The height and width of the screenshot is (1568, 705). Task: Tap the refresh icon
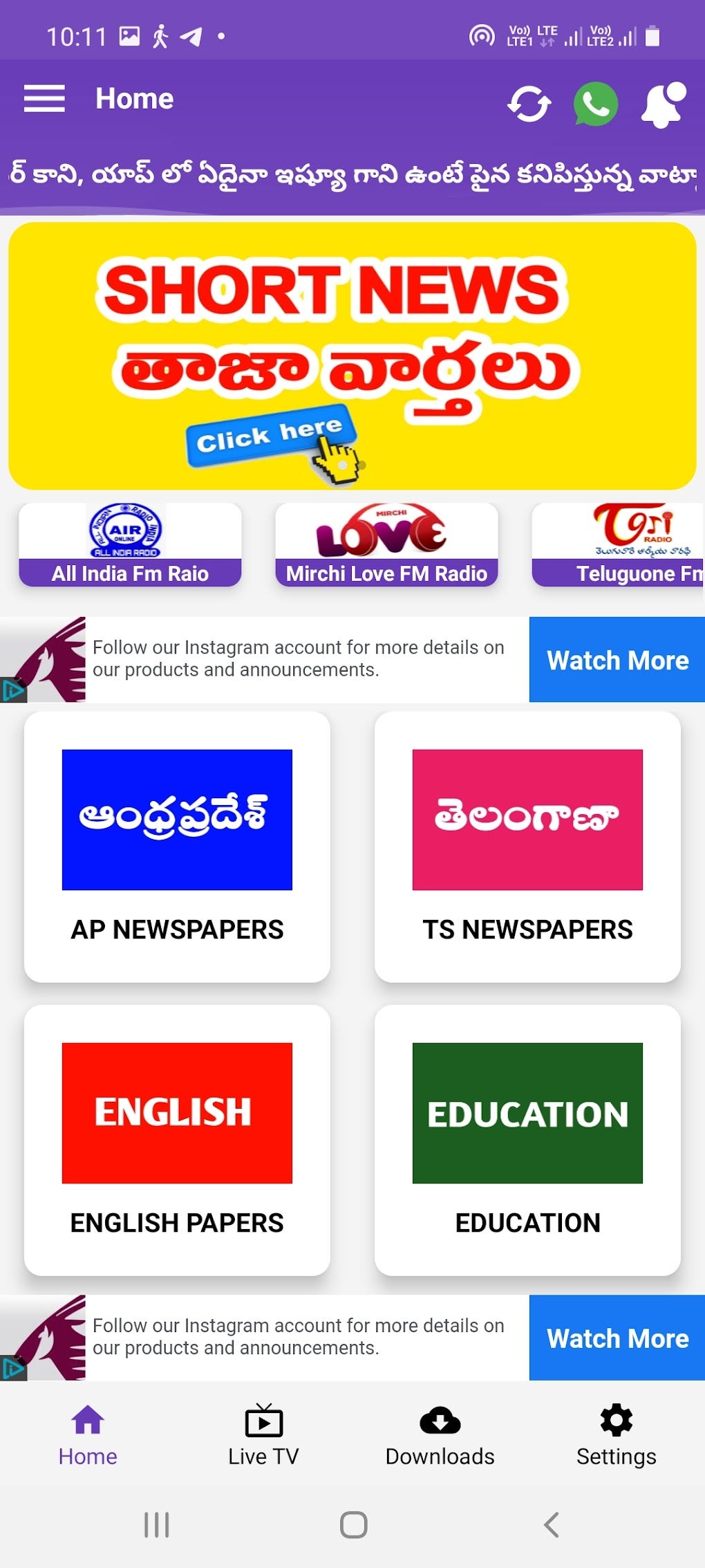point(529,104)
